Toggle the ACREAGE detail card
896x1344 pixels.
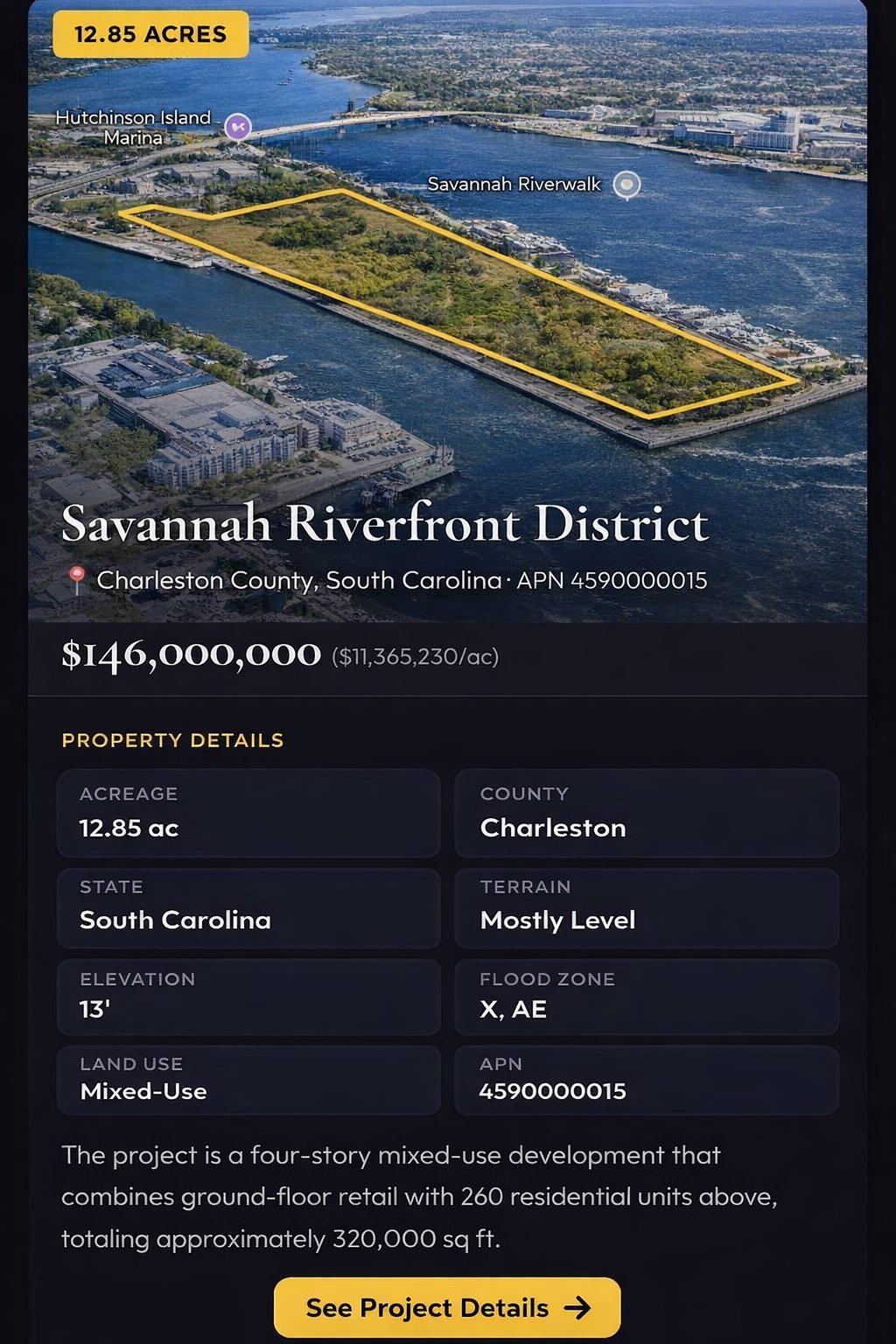pyautogui.click(x=248, y=814)
